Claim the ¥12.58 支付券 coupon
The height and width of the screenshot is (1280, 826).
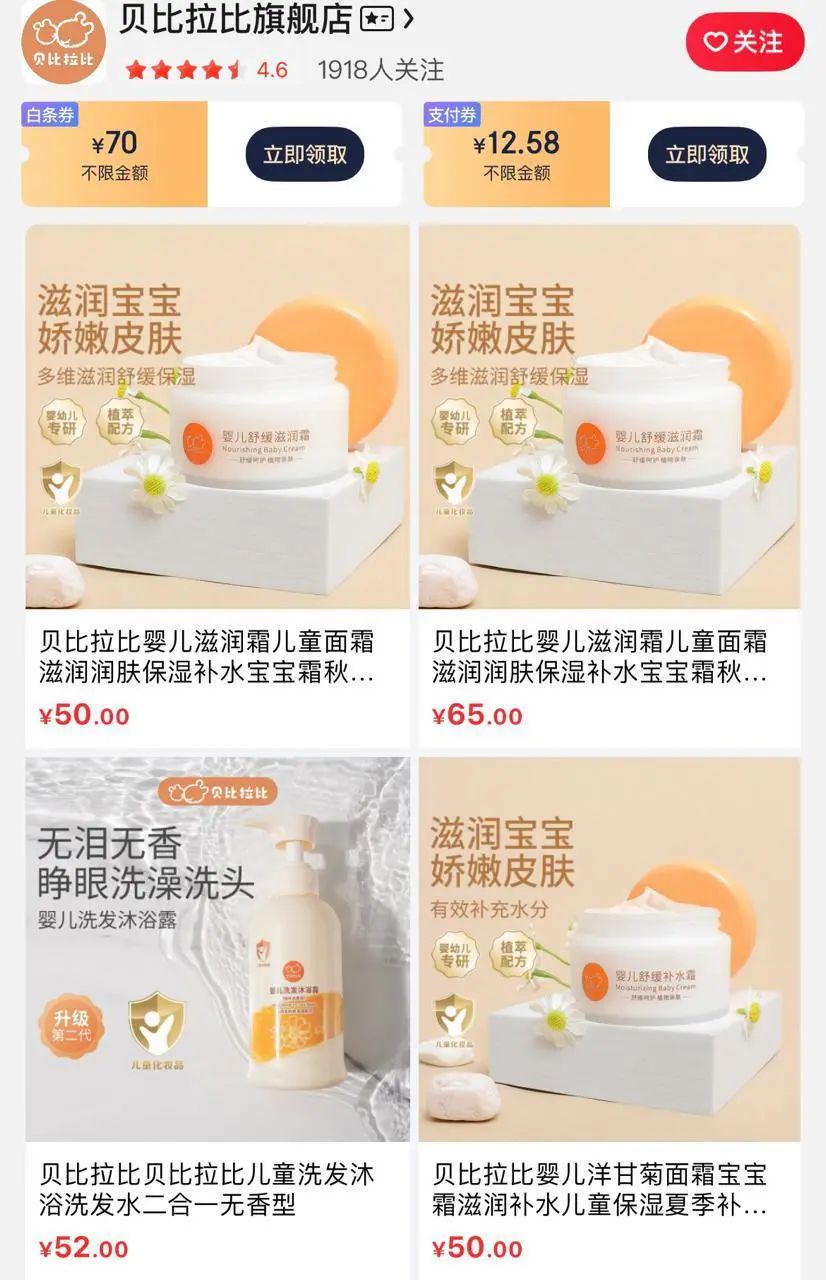point(707,155)
